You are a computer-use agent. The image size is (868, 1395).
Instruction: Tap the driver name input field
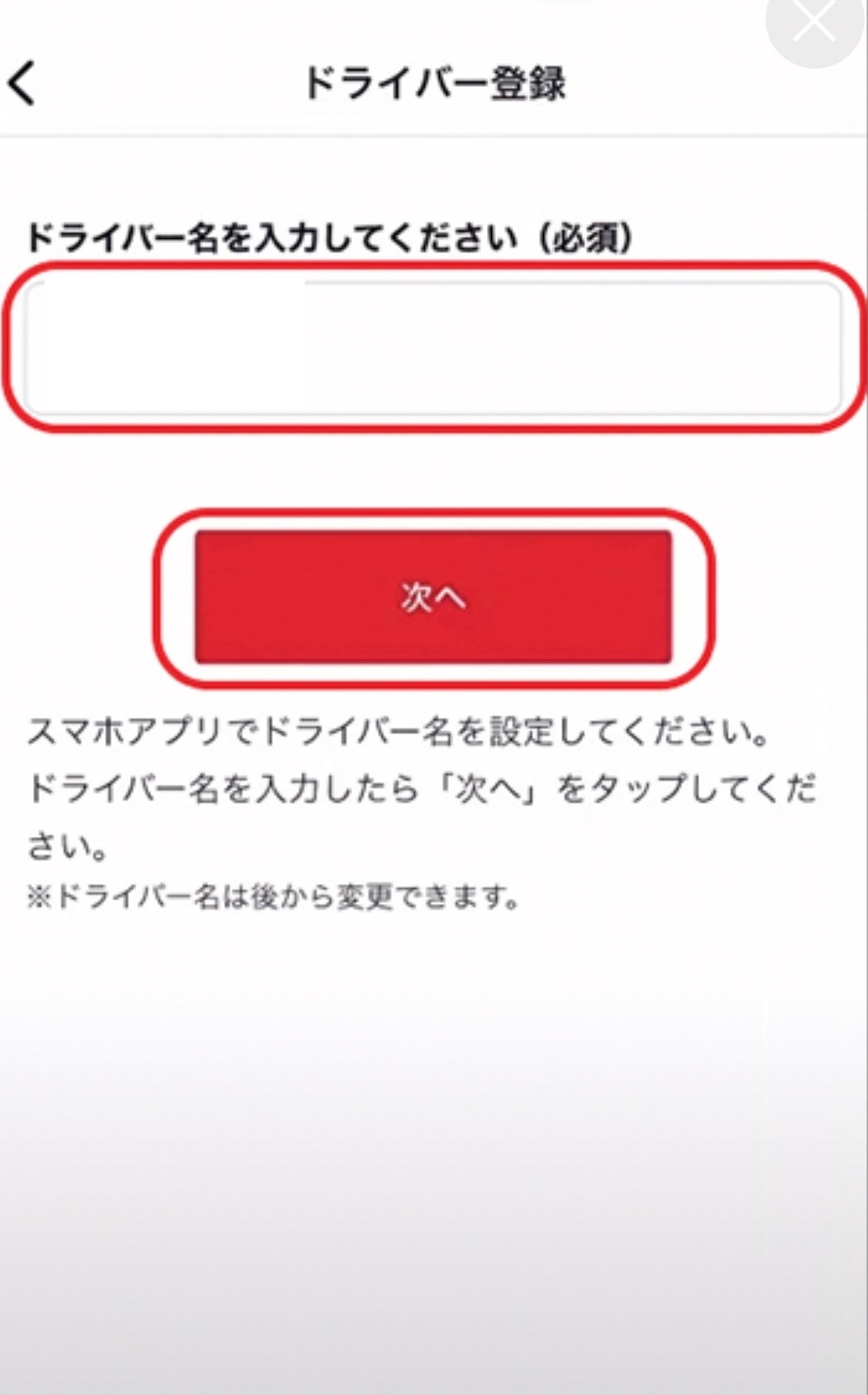pyautogui.click(x=433, y=347)
